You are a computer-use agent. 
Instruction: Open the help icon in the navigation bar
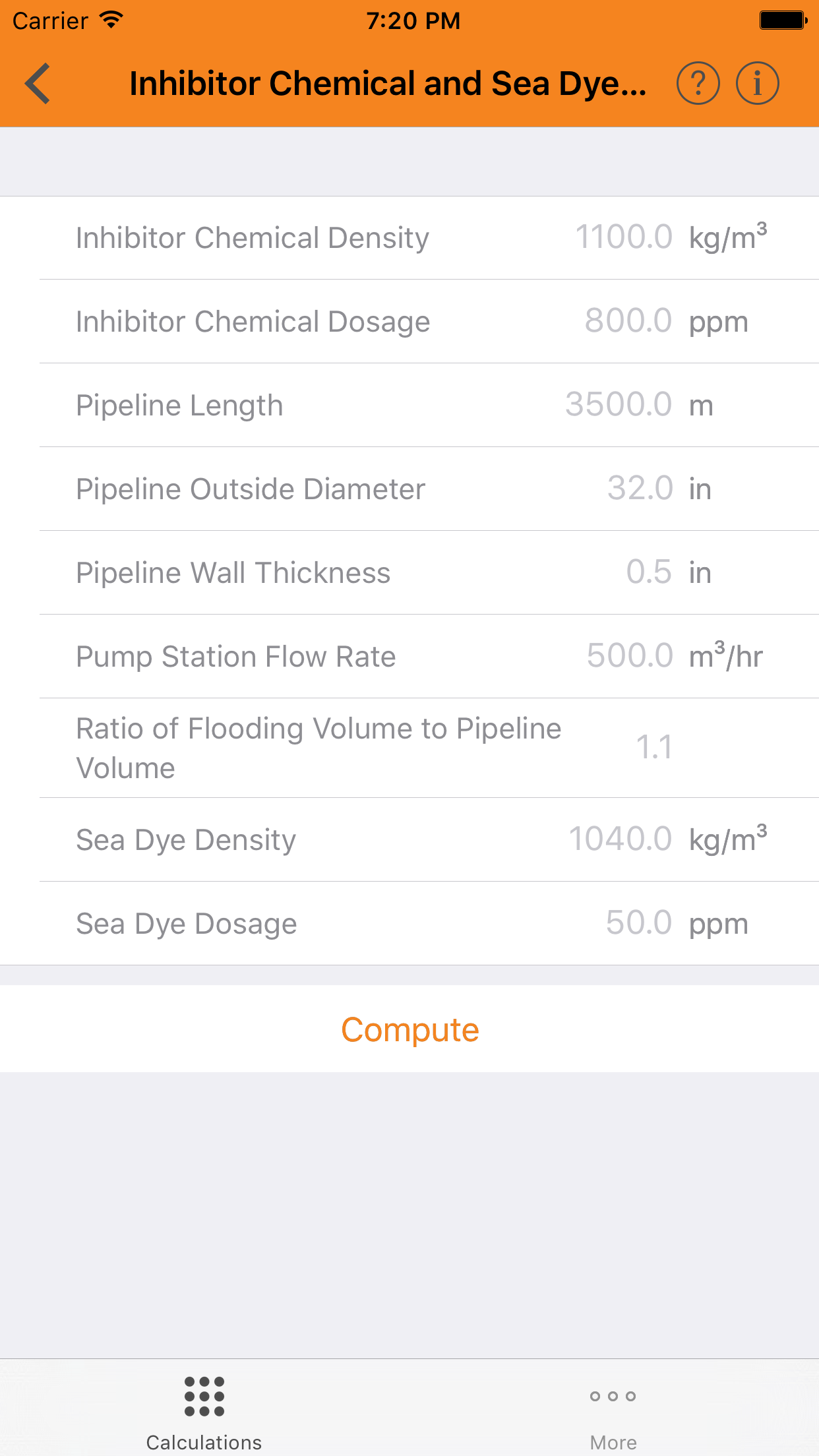click(698, 83)
